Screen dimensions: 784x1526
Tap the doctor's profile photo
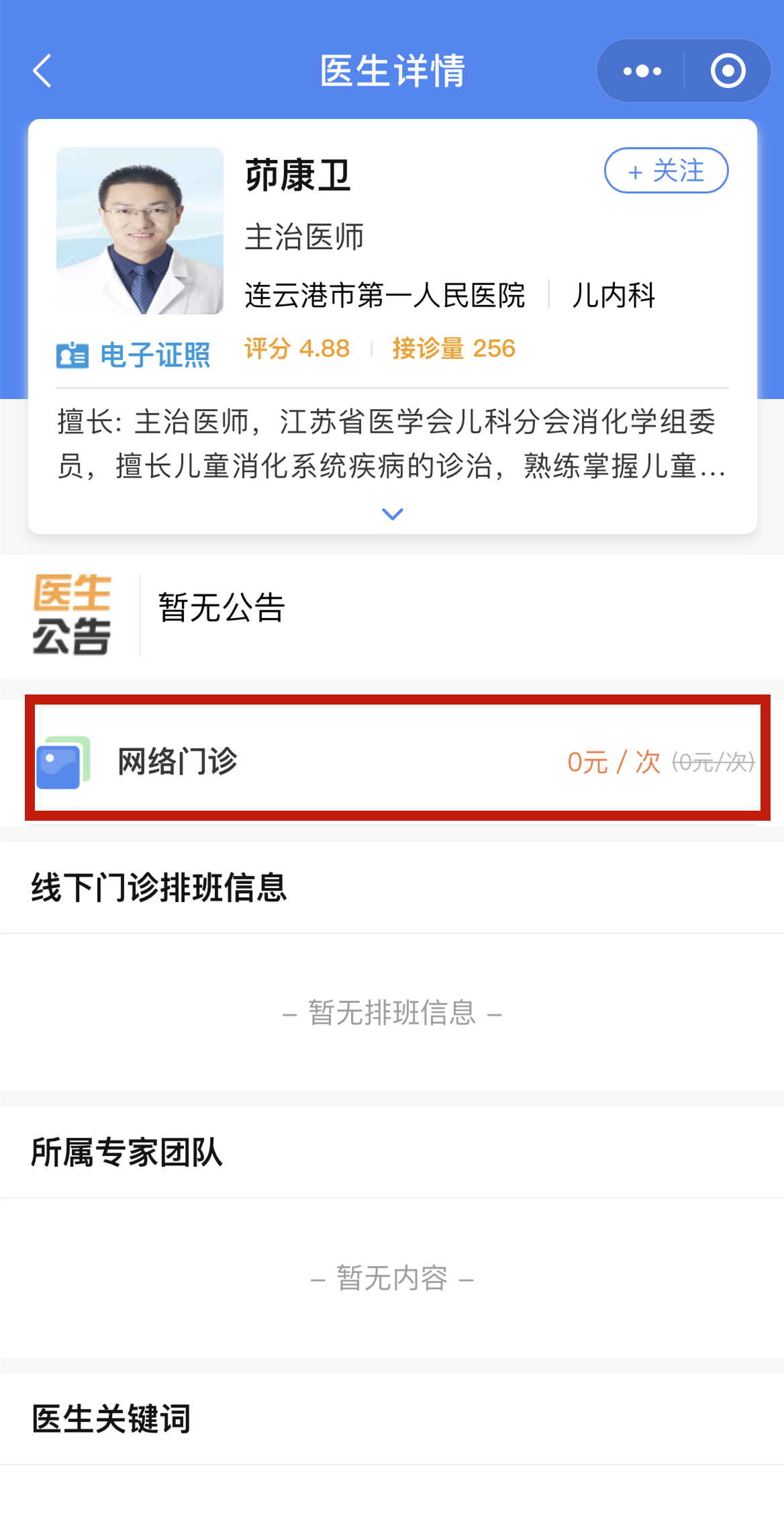(140, 230)
